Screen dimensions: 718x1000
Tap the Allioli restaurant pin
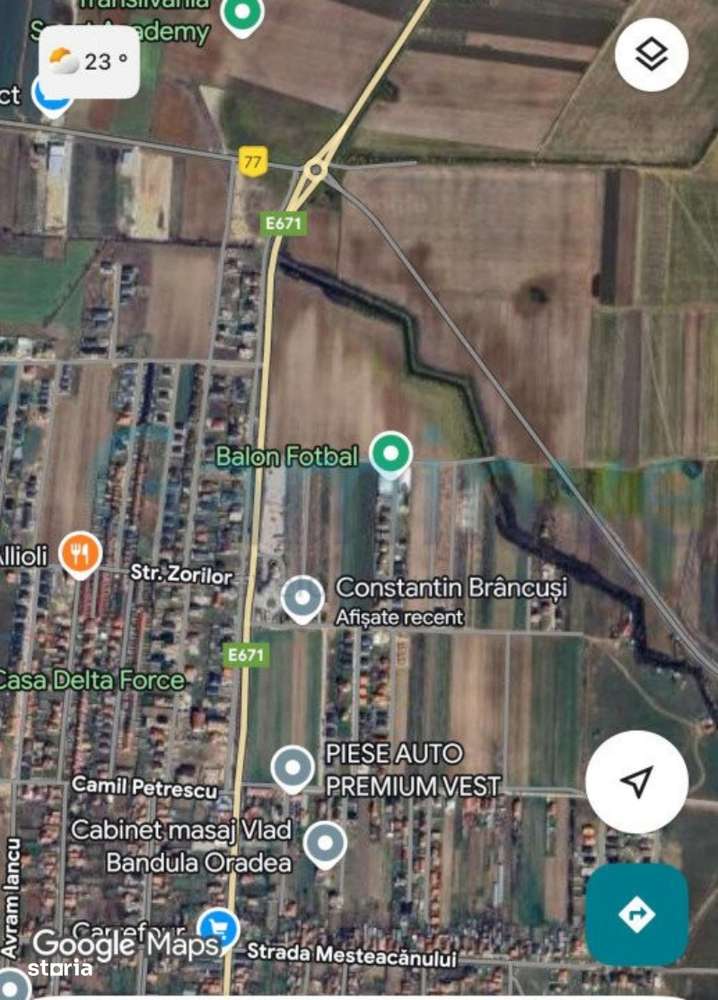pos(80,554)
